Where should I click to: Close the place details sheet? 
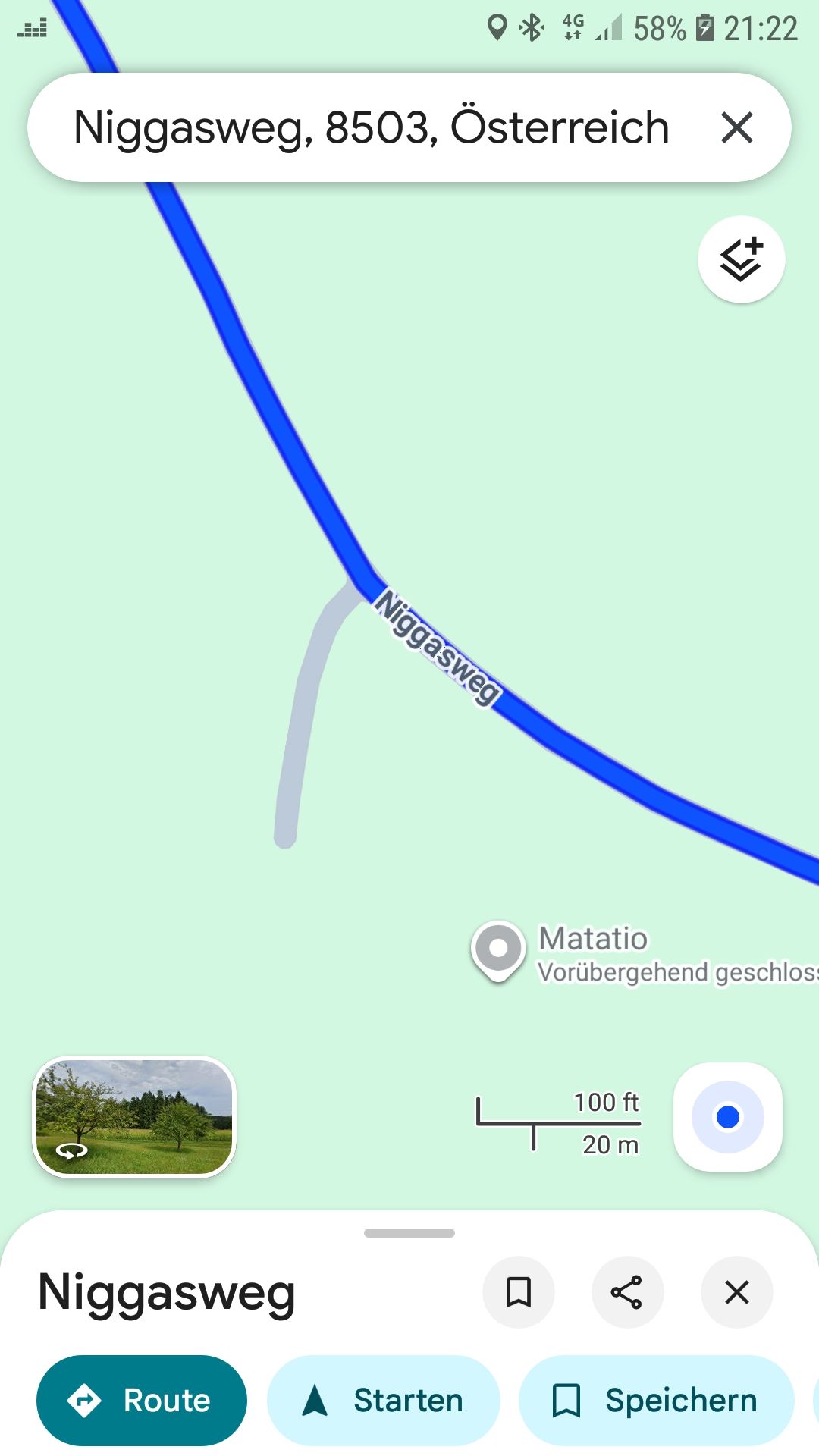(736, 1292)
